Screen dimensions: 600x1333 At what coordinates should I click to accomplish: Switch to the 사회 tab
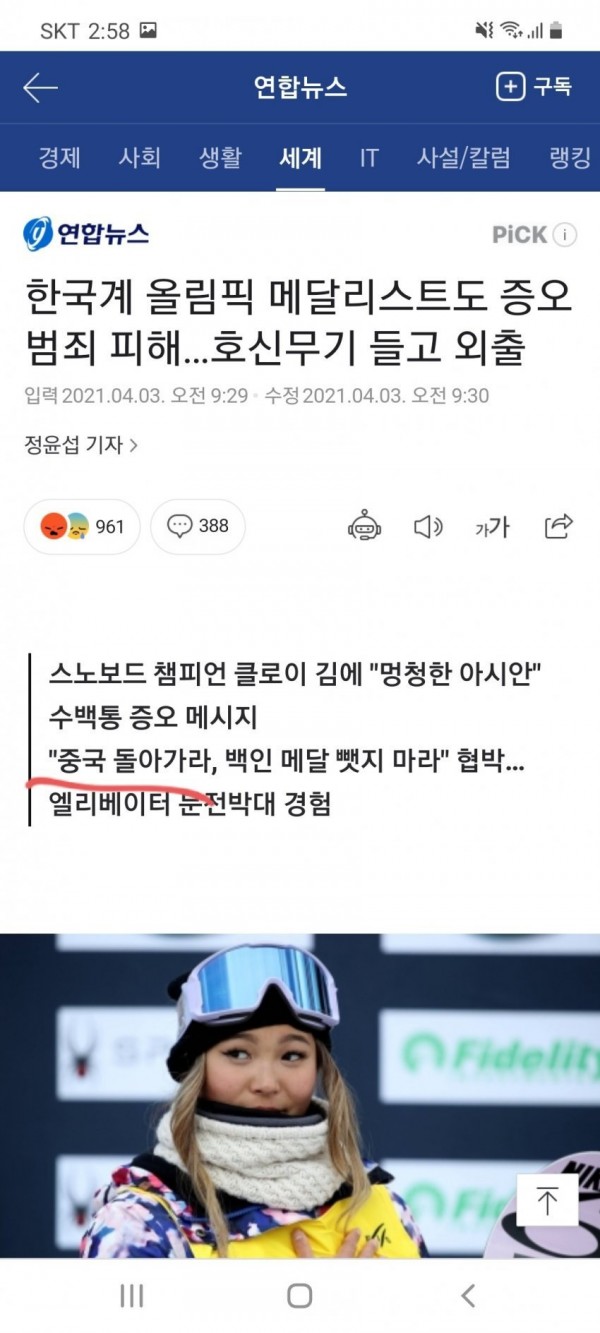click(x=139, y=157)
